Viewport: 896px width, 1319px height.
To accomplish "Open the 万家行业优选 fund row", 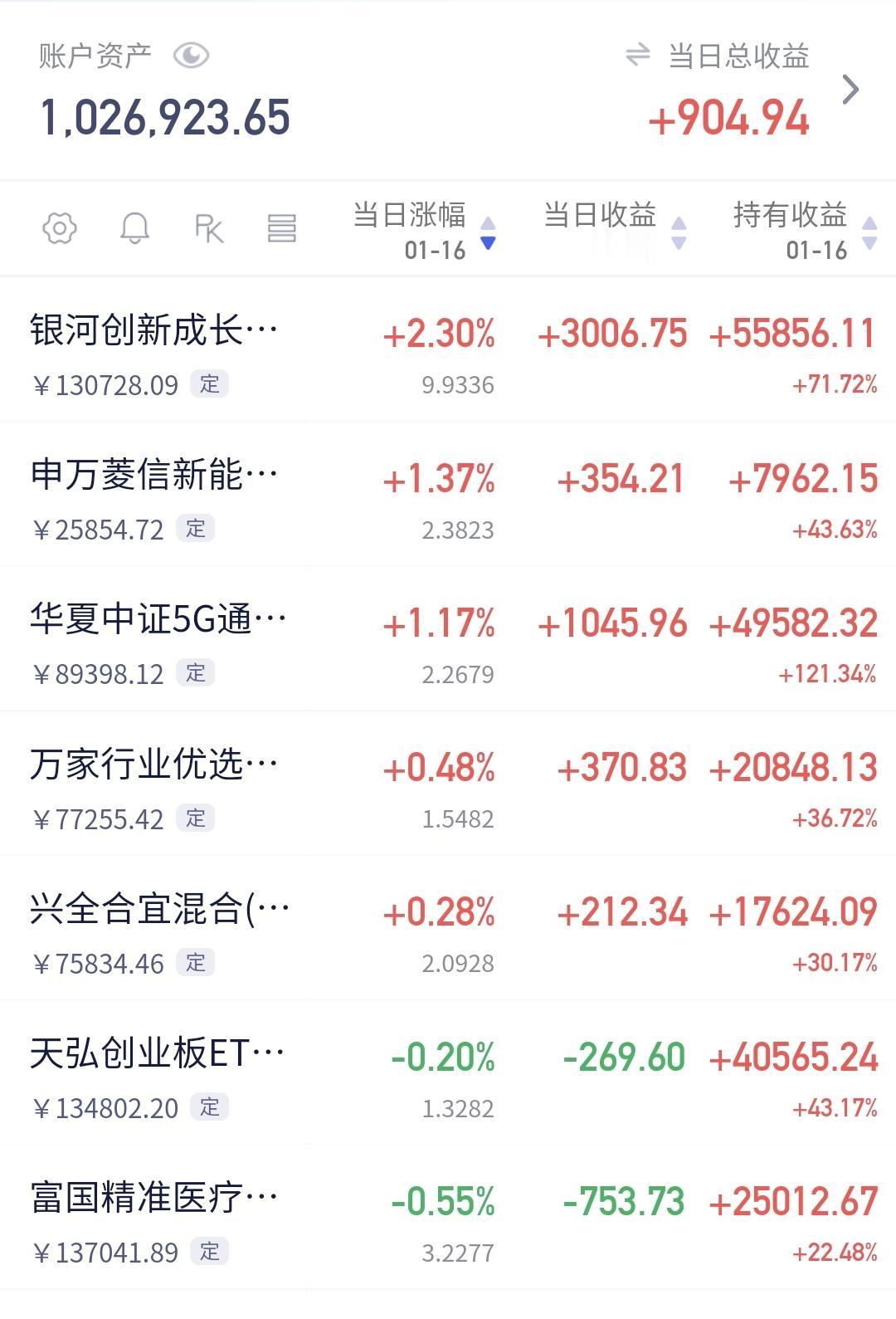I will click(x=448, y=784).
